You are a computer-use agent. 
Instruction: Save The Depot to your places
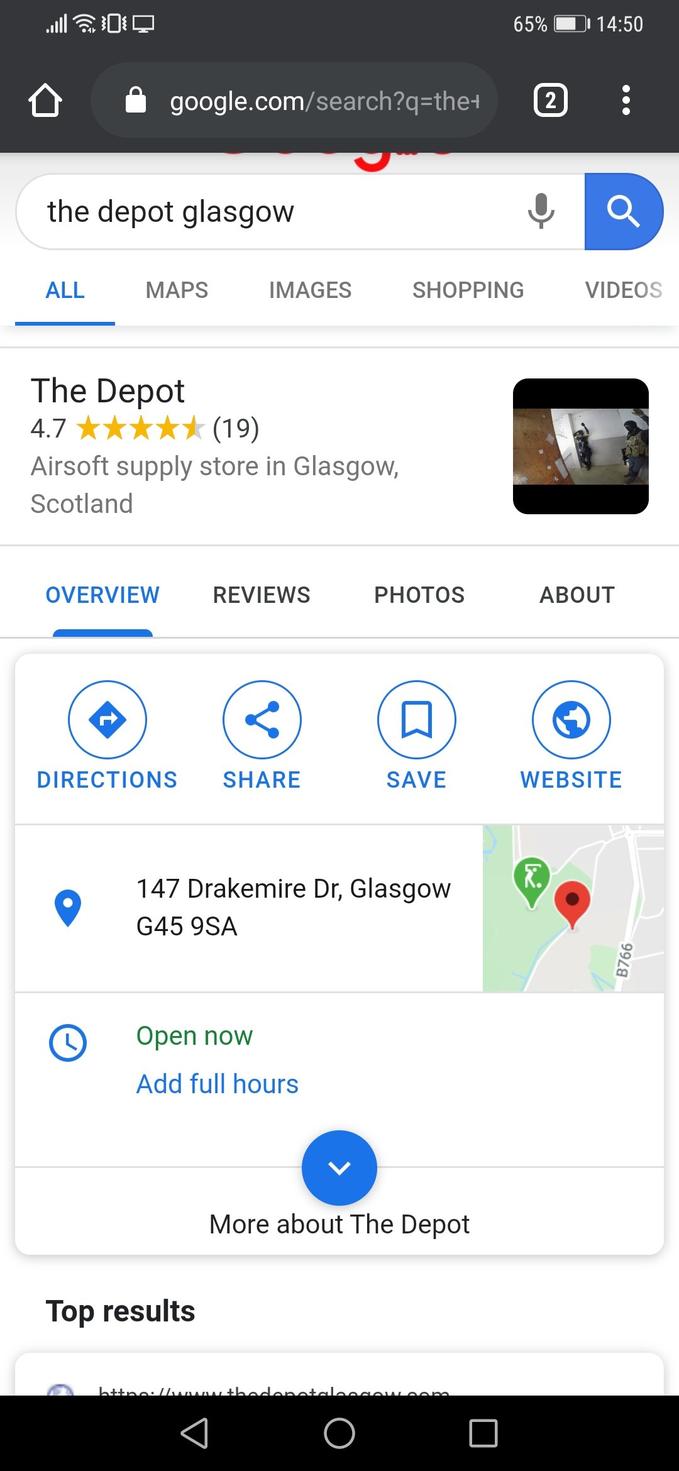(416, 735)
